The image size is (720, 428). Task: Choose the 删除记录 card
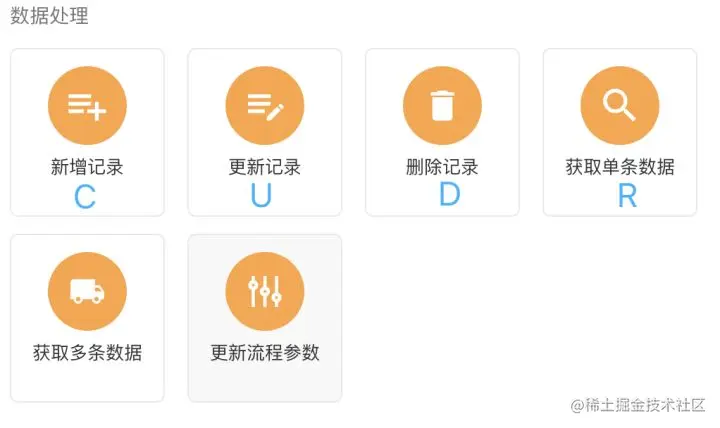tap(442, 131)
